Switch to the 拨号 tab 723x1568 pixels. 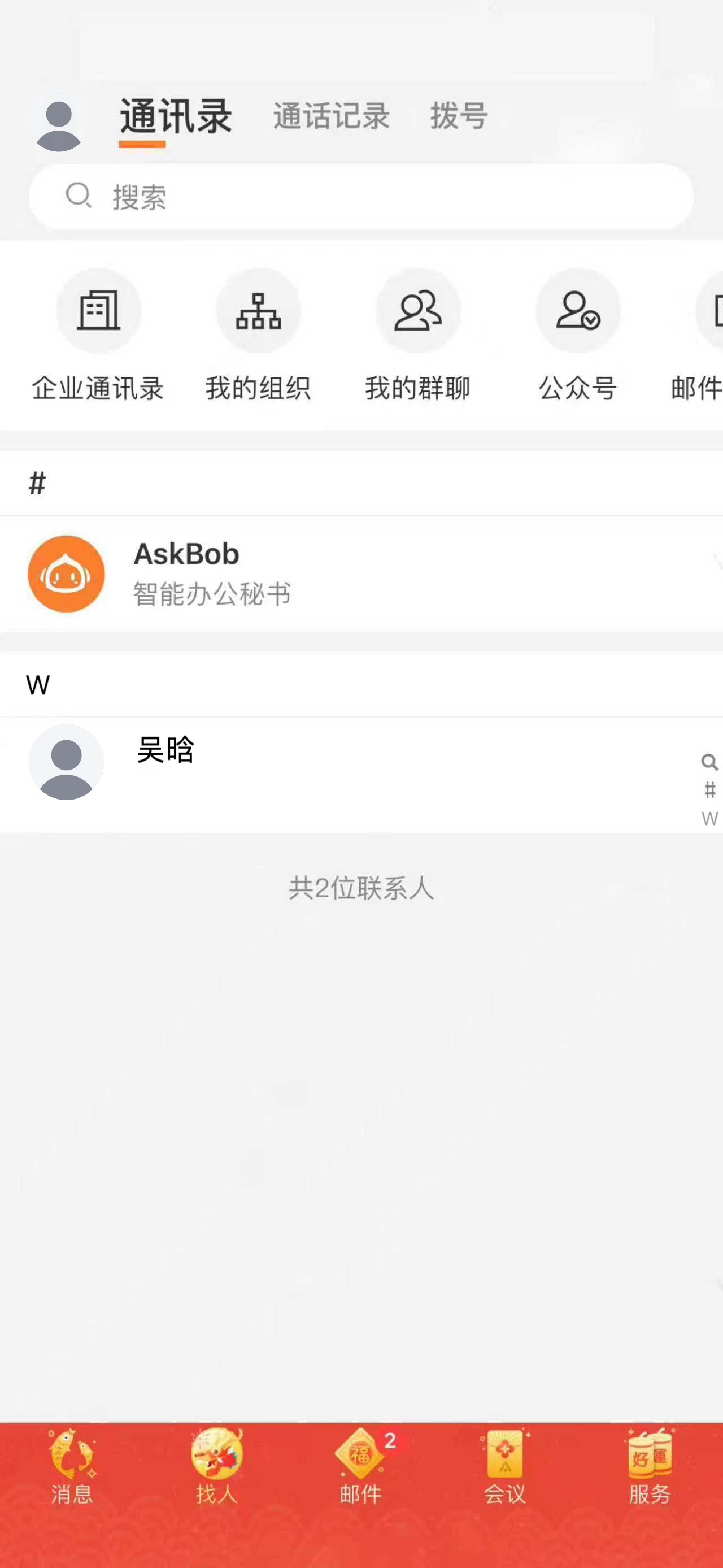(x=459, y=116)
